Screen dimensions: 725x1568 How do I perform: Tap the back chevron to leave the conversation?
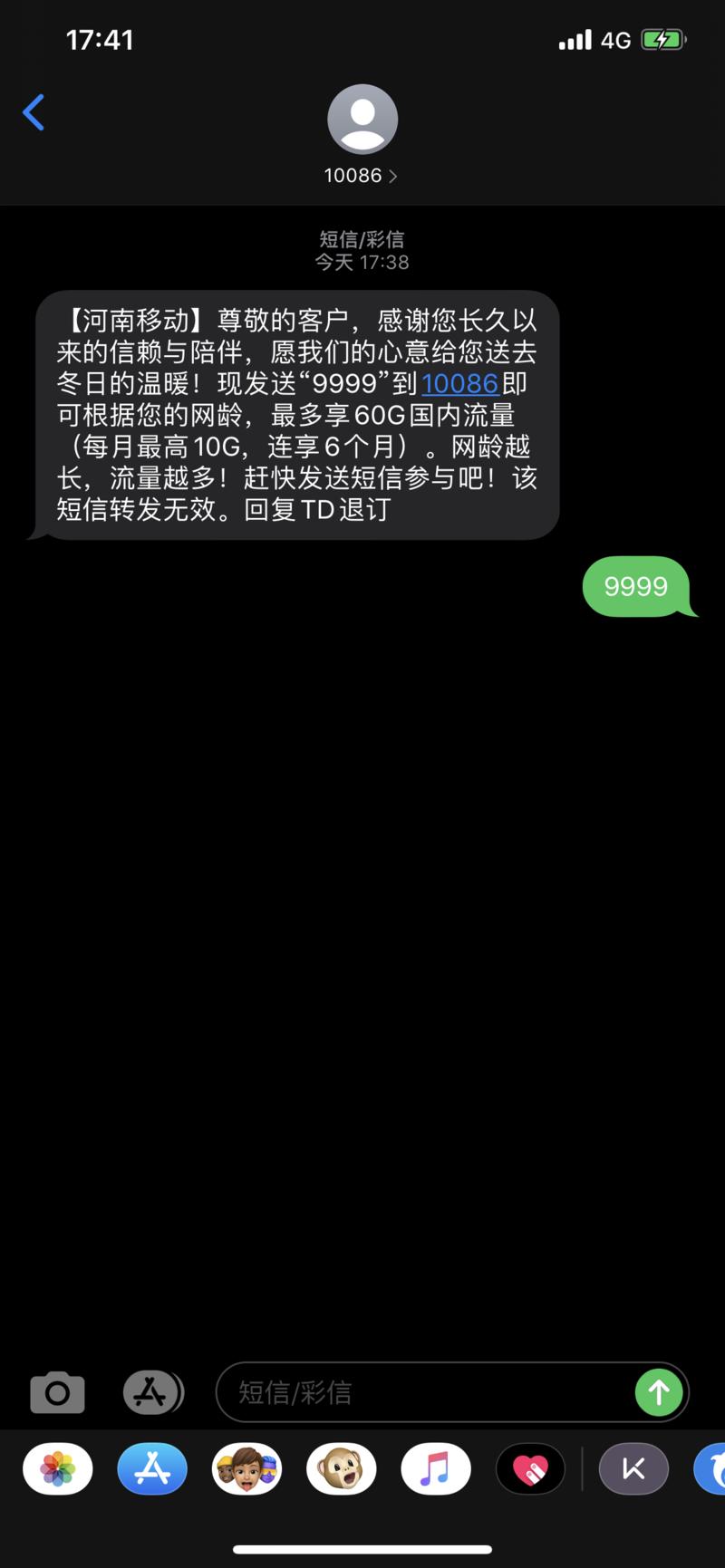coord(34,112)
